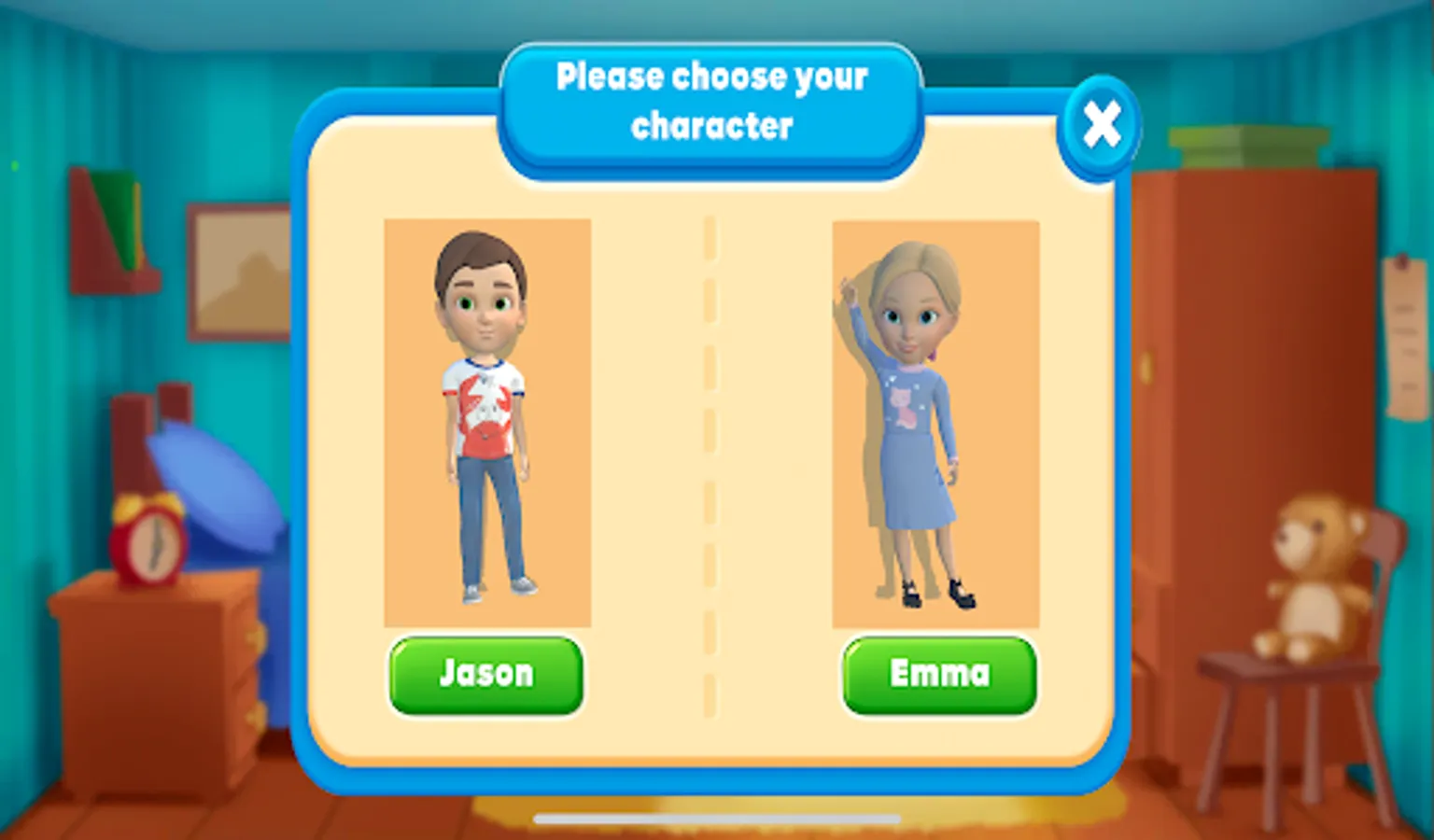This screenshot has height=840, width=1434.
Task: Choose Jason as your character
Action: pos(486,675)
